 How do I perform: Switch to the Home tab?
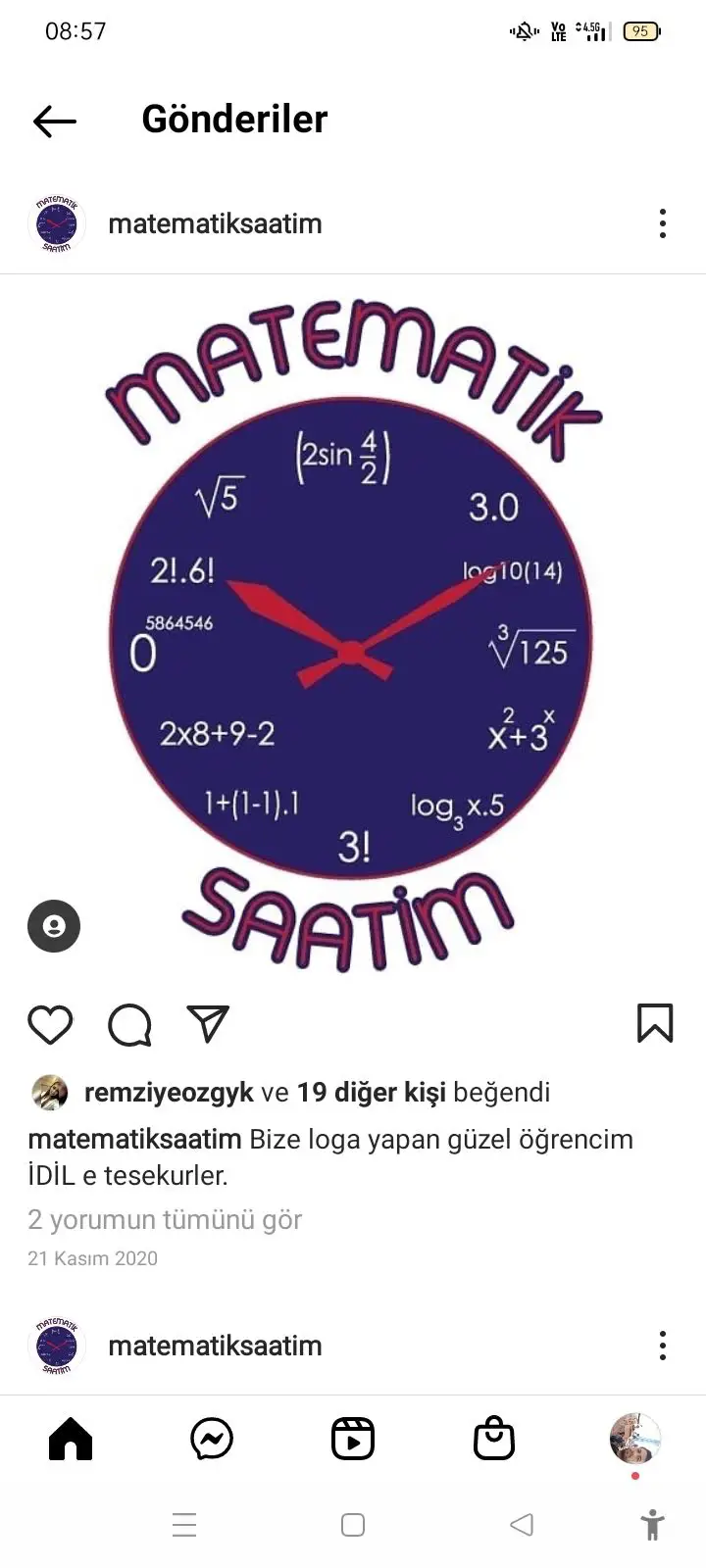(x=71, y=1440)
